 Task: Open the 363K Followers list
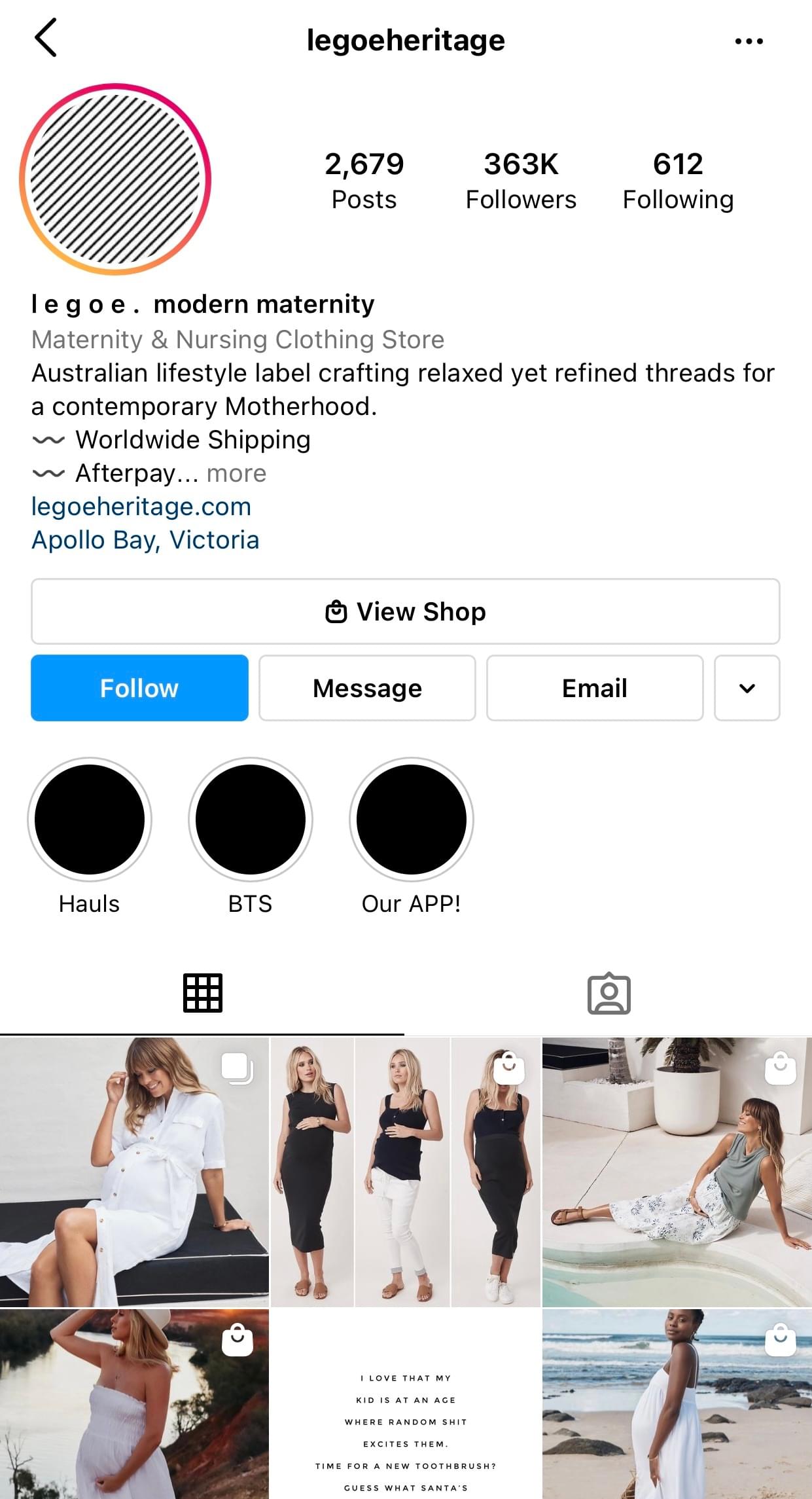[521, 180]
